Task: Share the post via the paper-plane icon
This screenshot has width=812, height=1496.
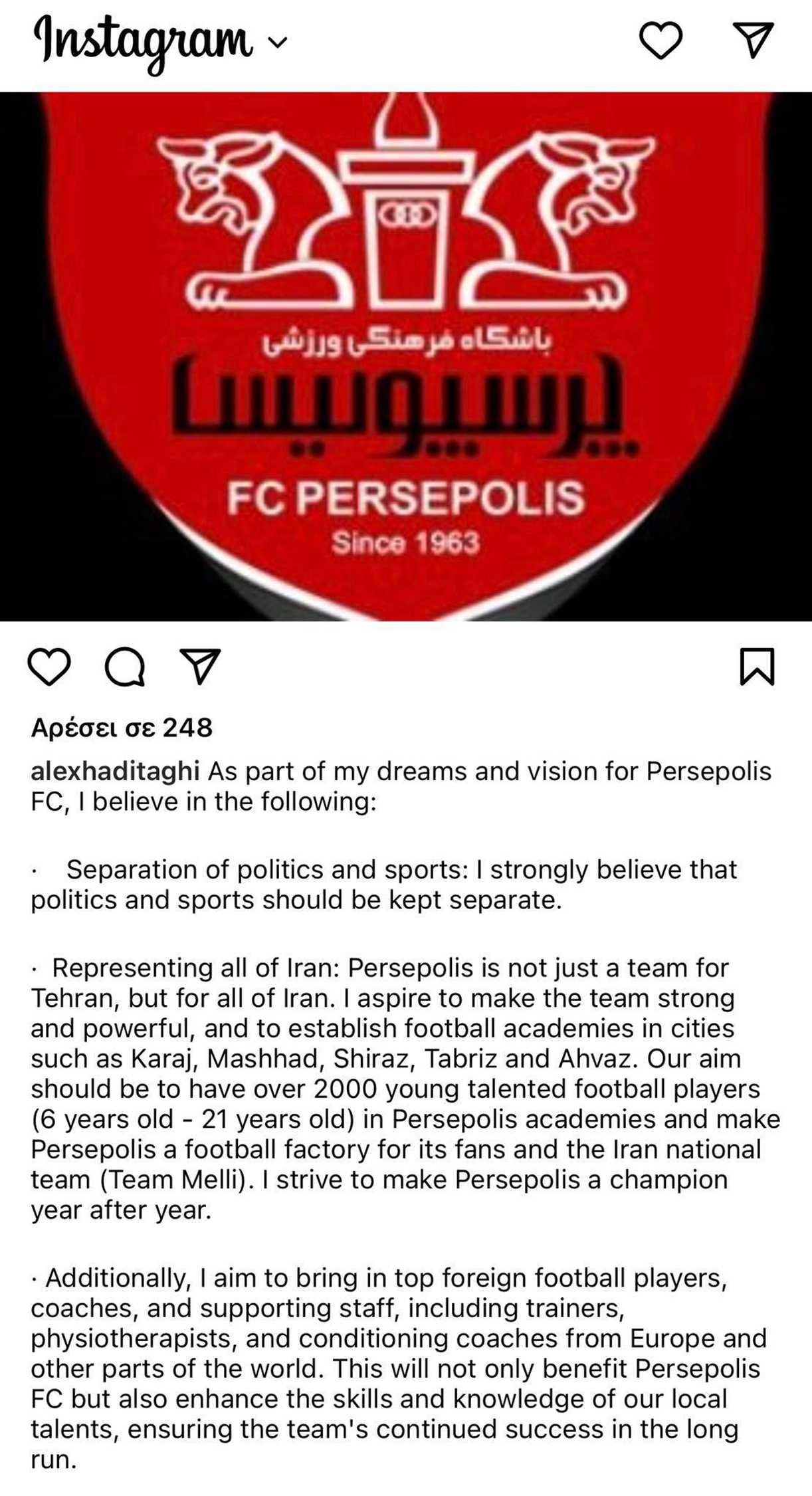Action: tap(200, 666)
